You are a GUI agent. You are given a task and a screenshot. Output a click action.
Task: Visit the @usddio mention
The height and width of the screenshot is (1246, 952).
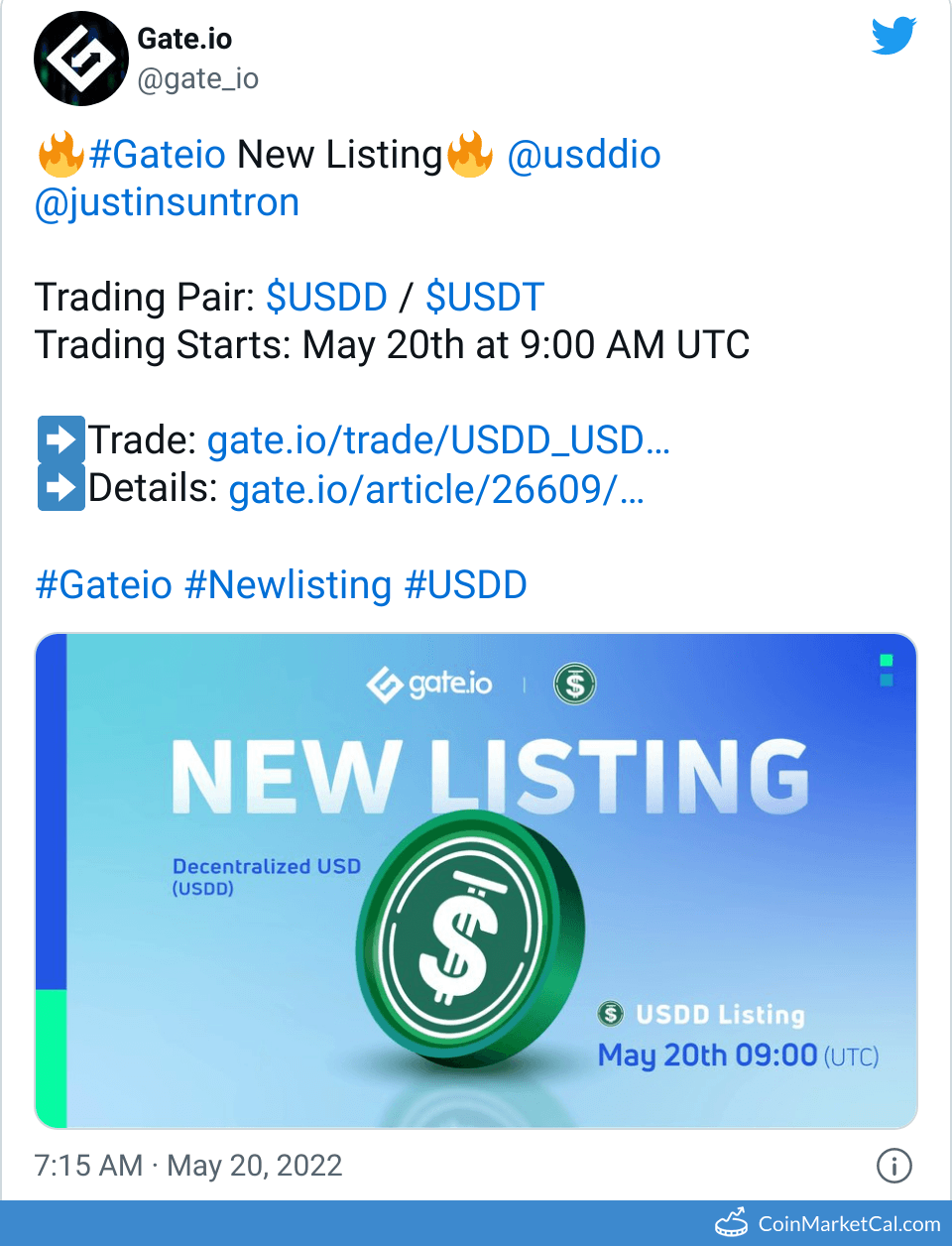583,155
